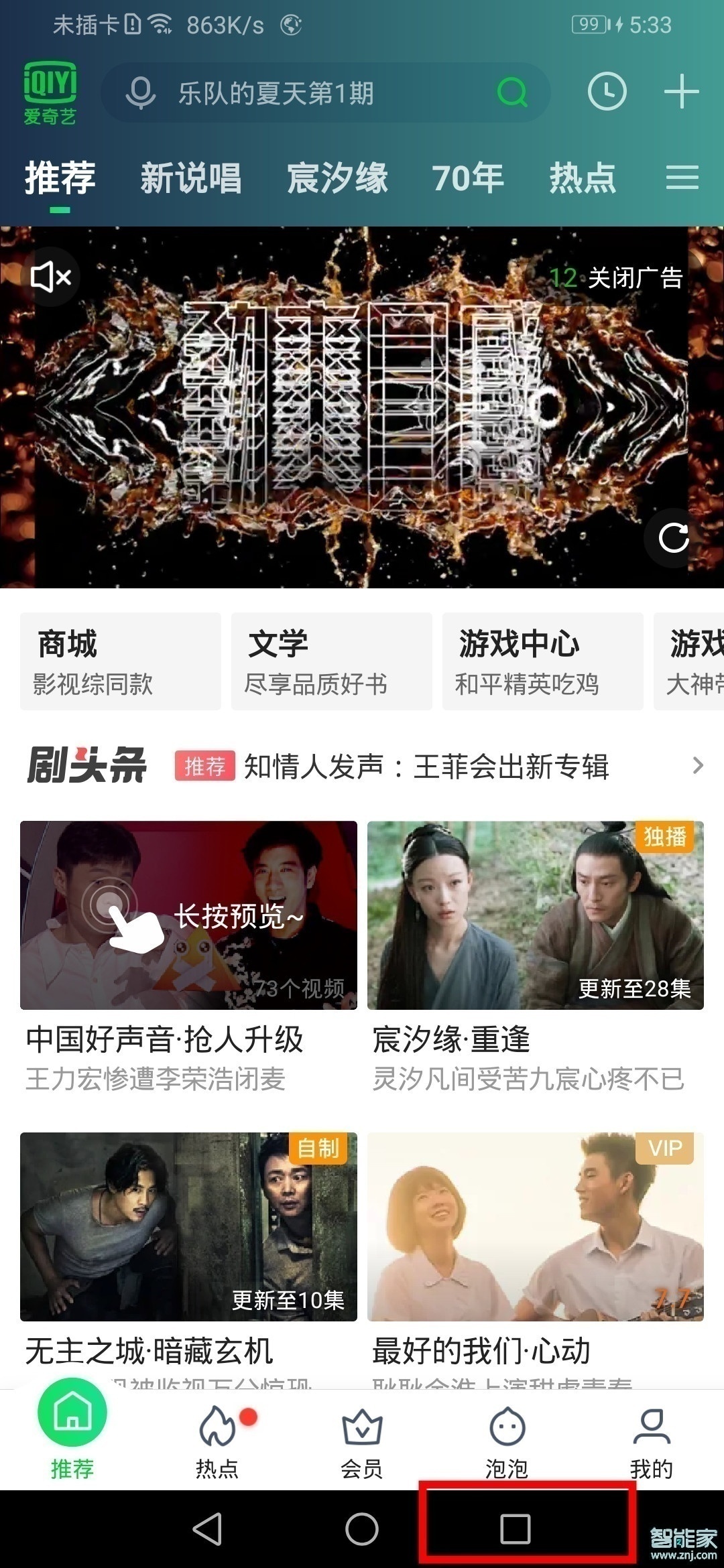The image size is (724, 1568).
Task: Start a voice search with the microphone icon
Action: (141, 94)
